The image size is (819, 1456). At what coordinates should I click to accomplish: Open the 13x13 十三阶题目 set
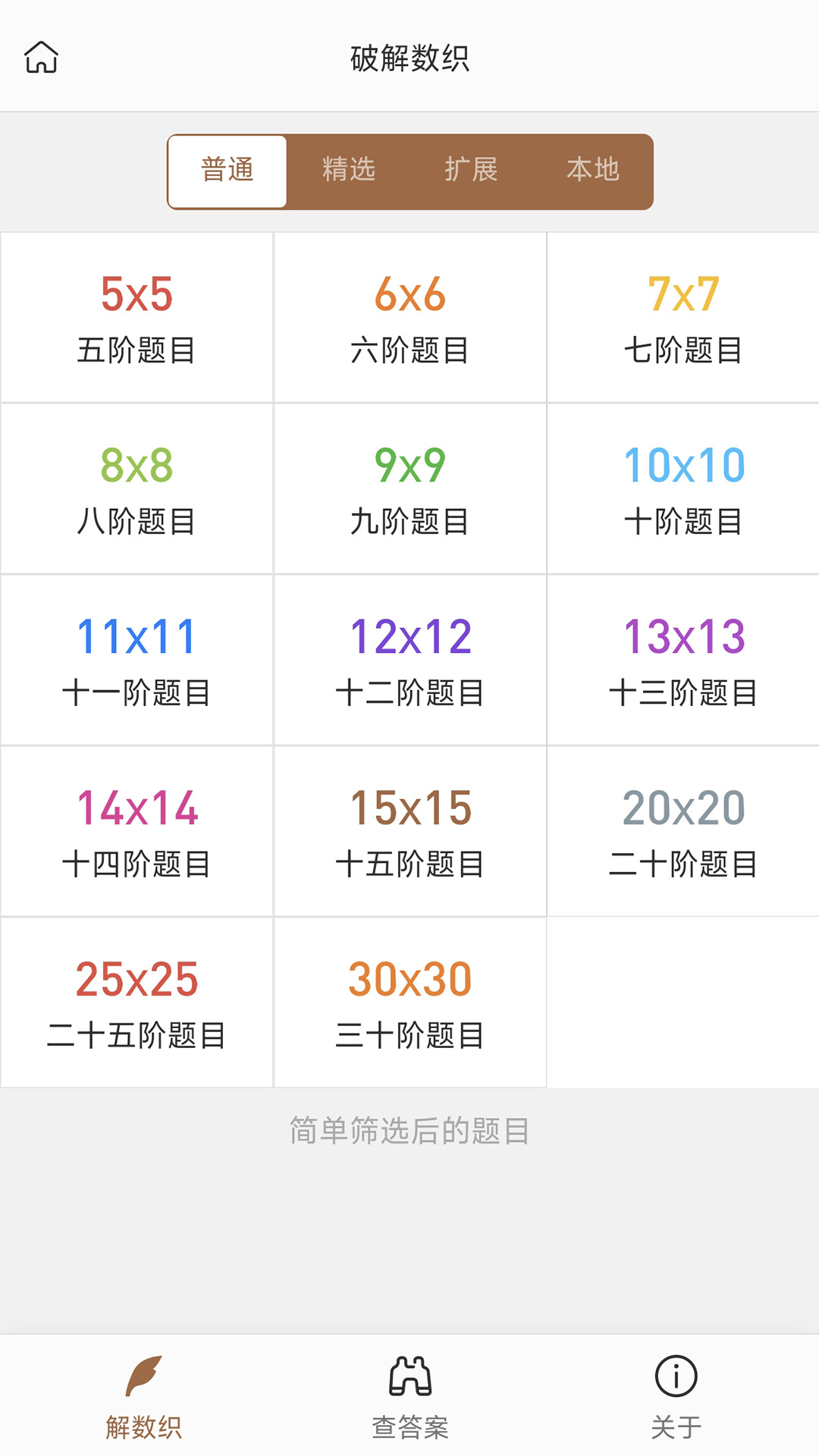pyautogui.click(x=682, y=661)
